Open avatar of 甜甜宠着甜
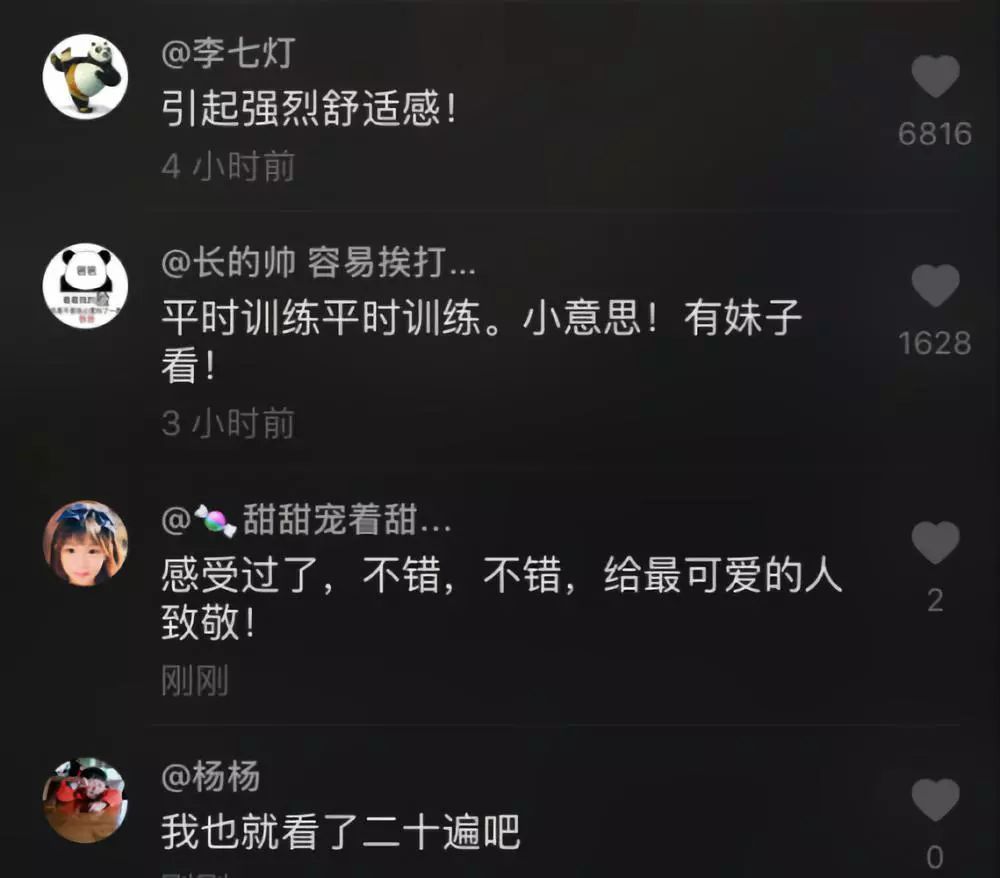Viewport: 1000px width, 878px height. (85, 543)
